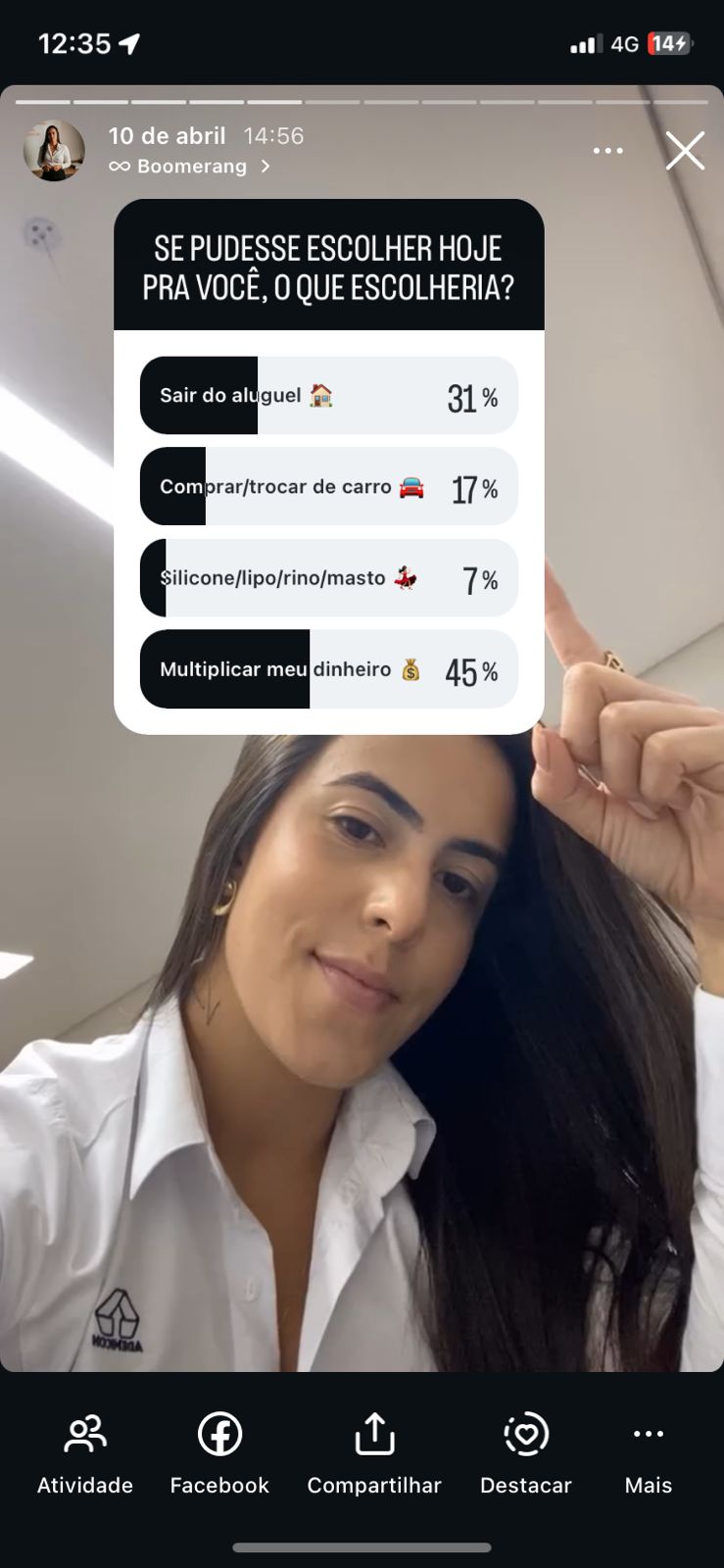
Task: Tap the Silicone/lipo/rino/masto poll option
Action: [x=329, y=578]
